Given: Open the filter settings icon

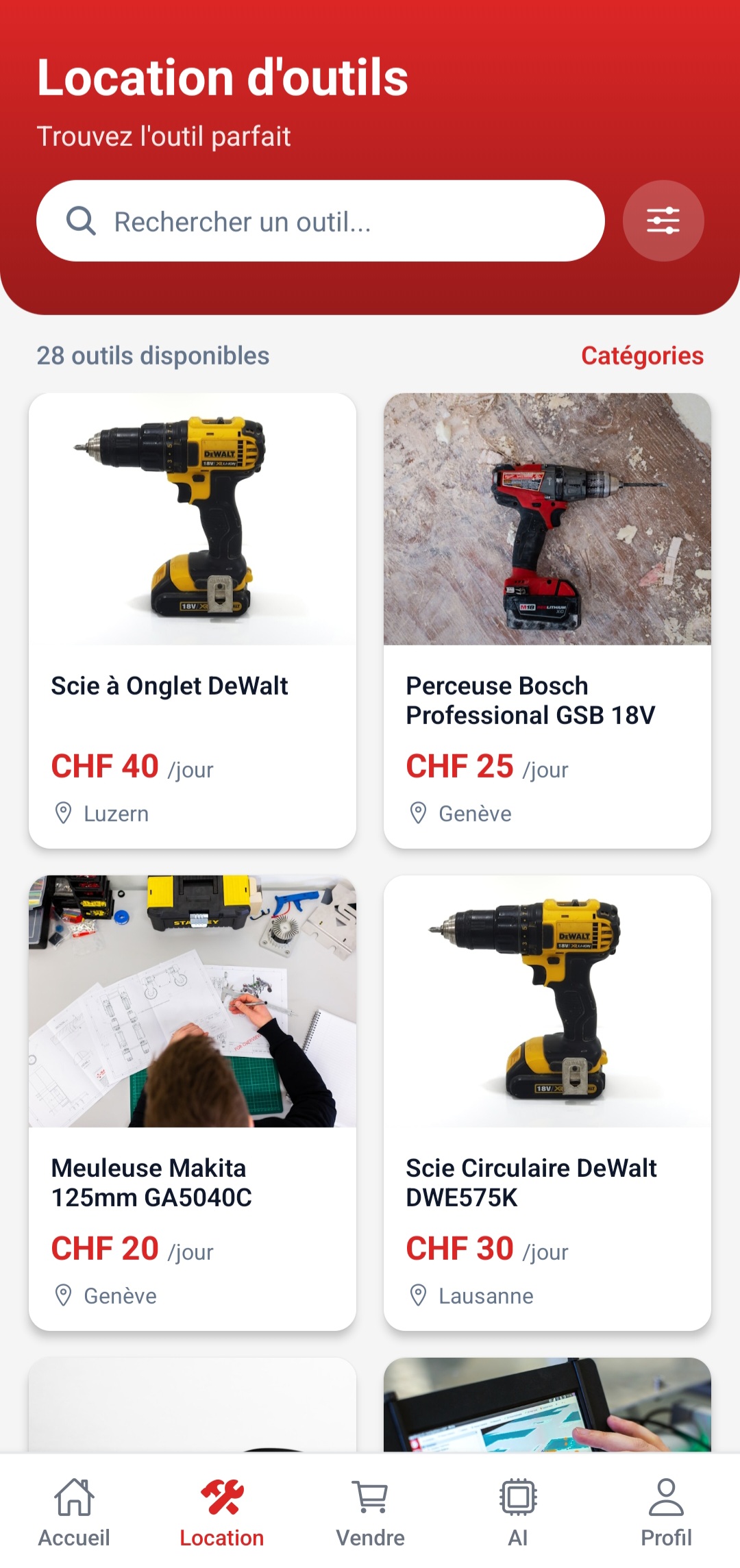Looking at the screenshot, I should click(663, 221).
